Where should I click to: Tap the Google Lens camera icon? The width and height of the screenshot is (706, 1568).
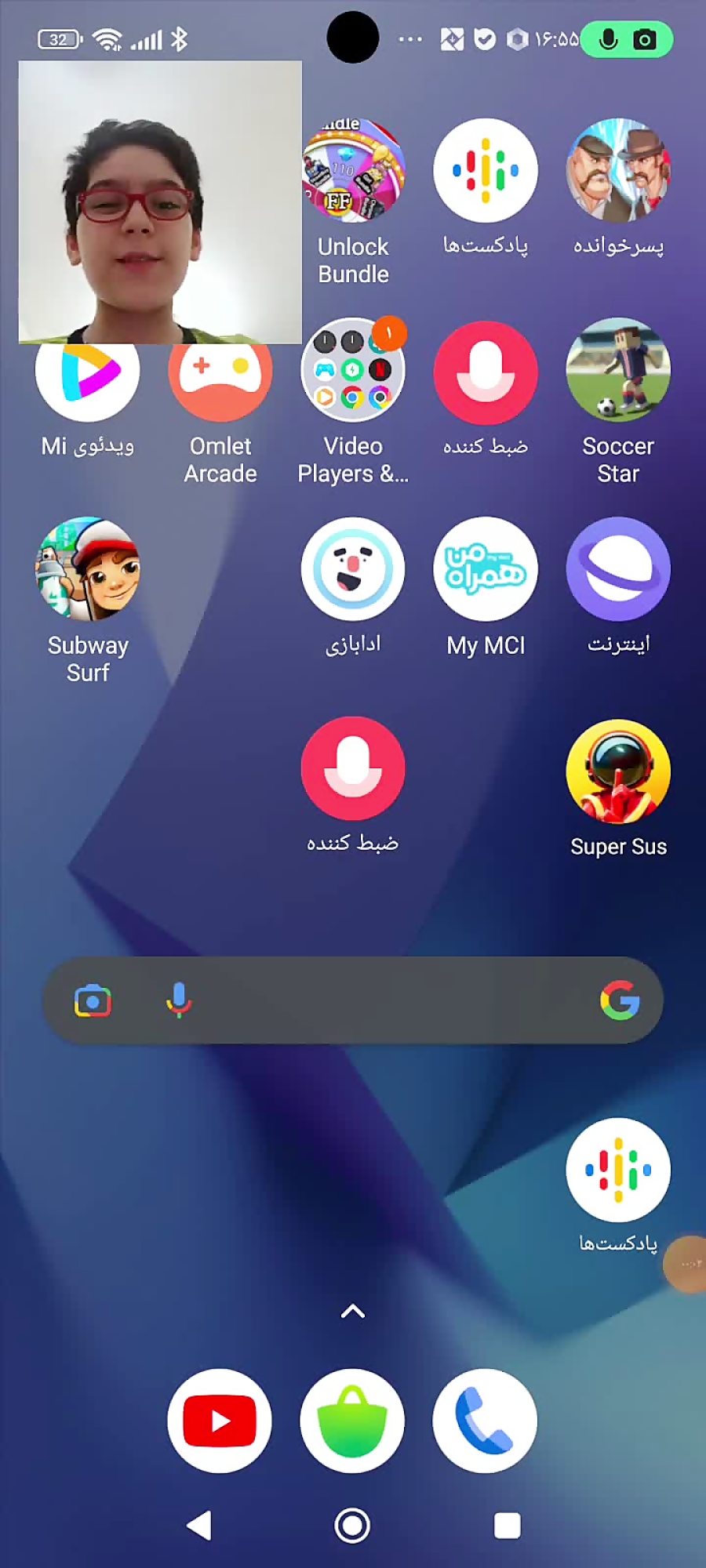coord(93,1001)
